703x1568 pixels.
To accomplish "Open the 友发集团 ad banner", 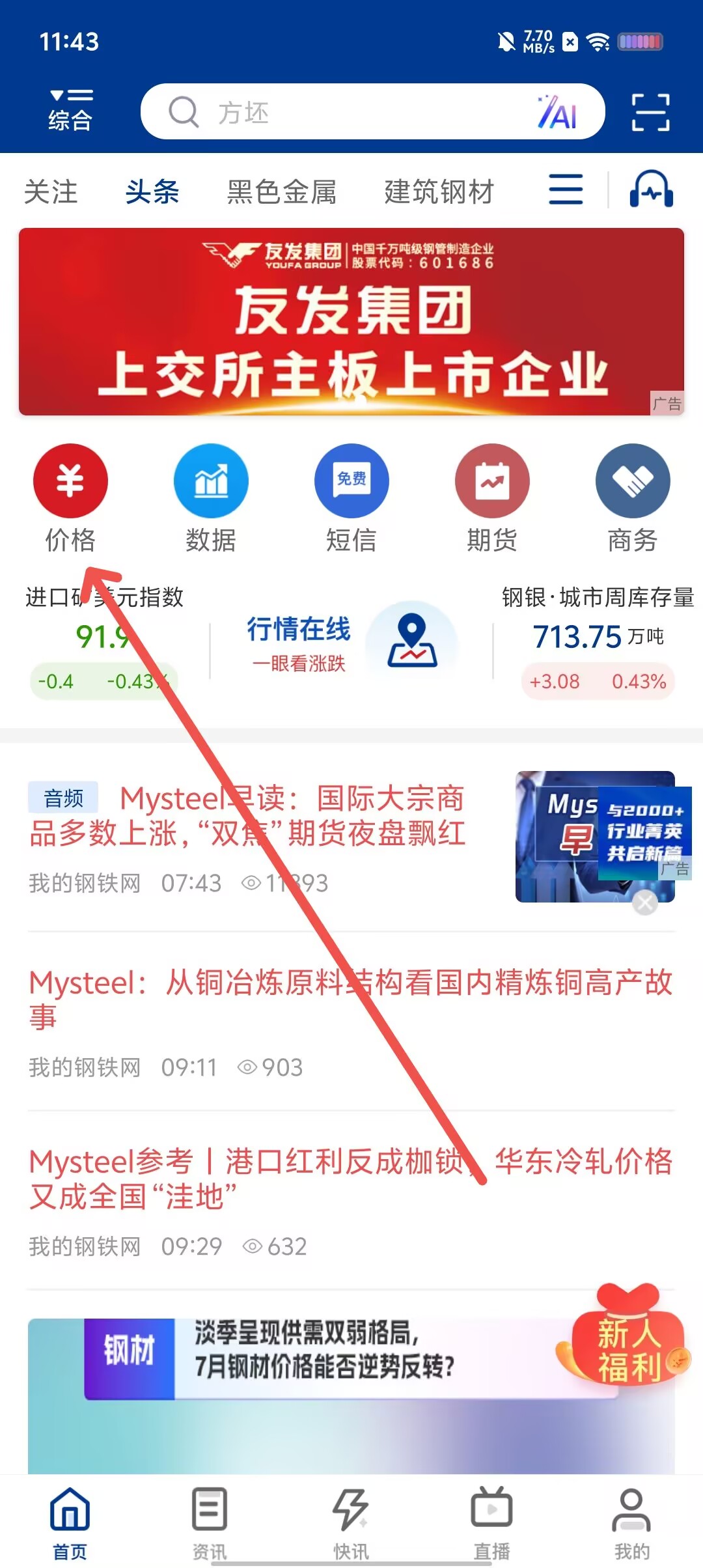I will [351, 322].
